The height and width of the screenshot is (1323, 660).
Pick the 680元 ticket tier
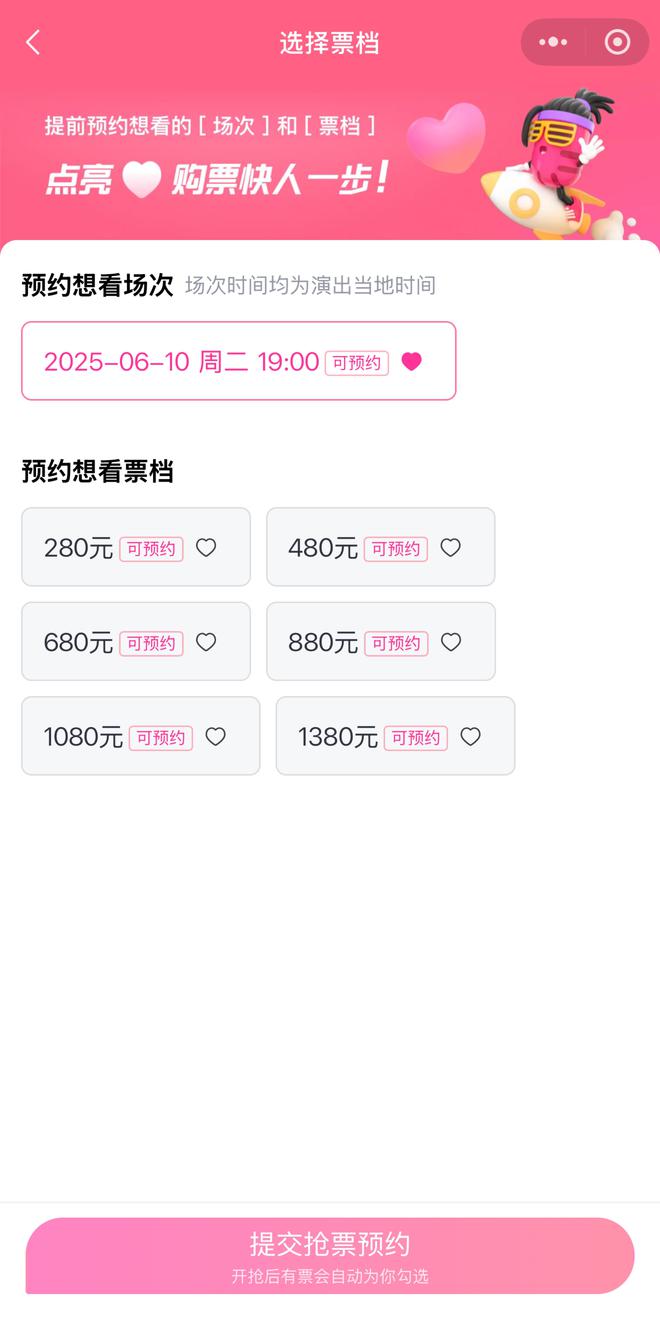[136, 642]
